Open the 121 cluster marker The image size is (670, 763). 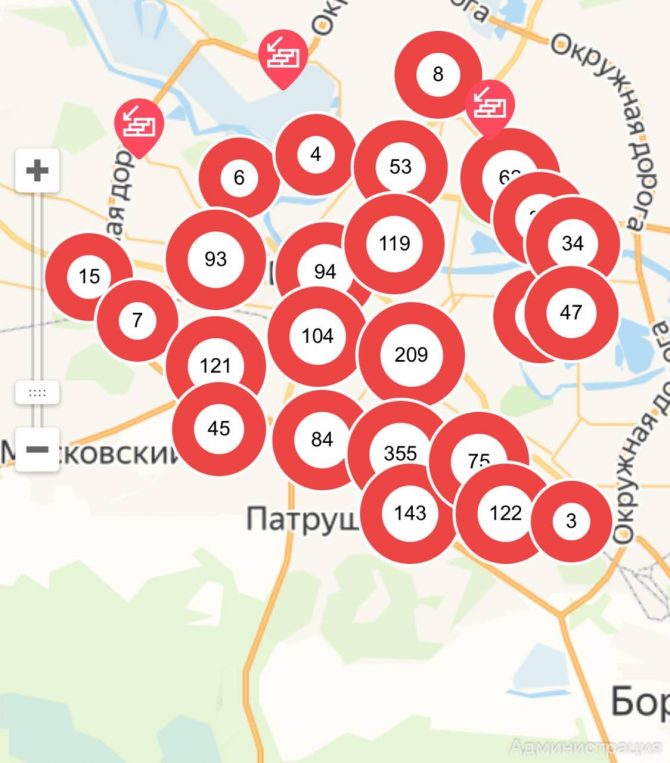point(215,365)
